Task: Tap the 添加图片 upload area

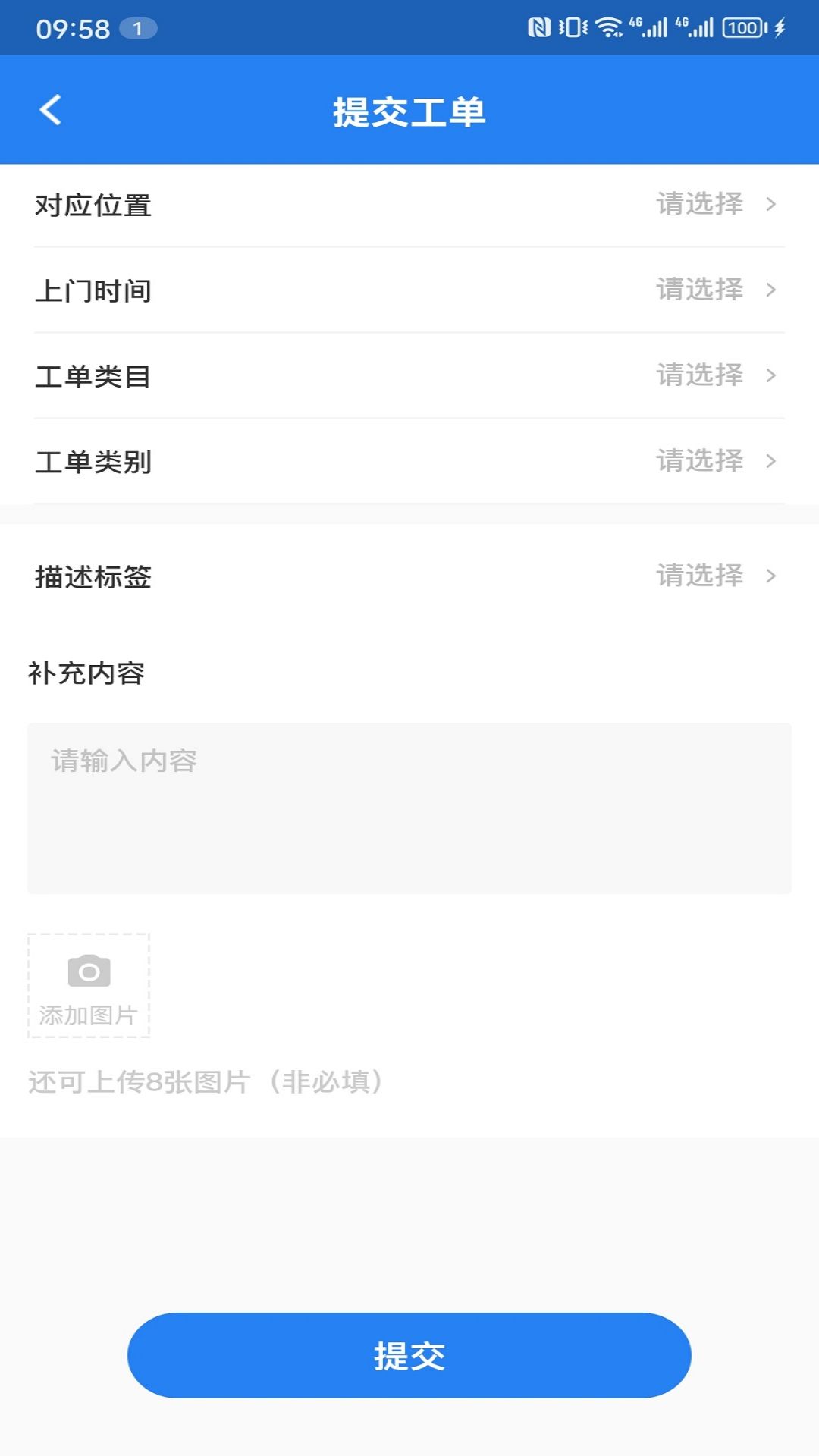Action: 88,986
